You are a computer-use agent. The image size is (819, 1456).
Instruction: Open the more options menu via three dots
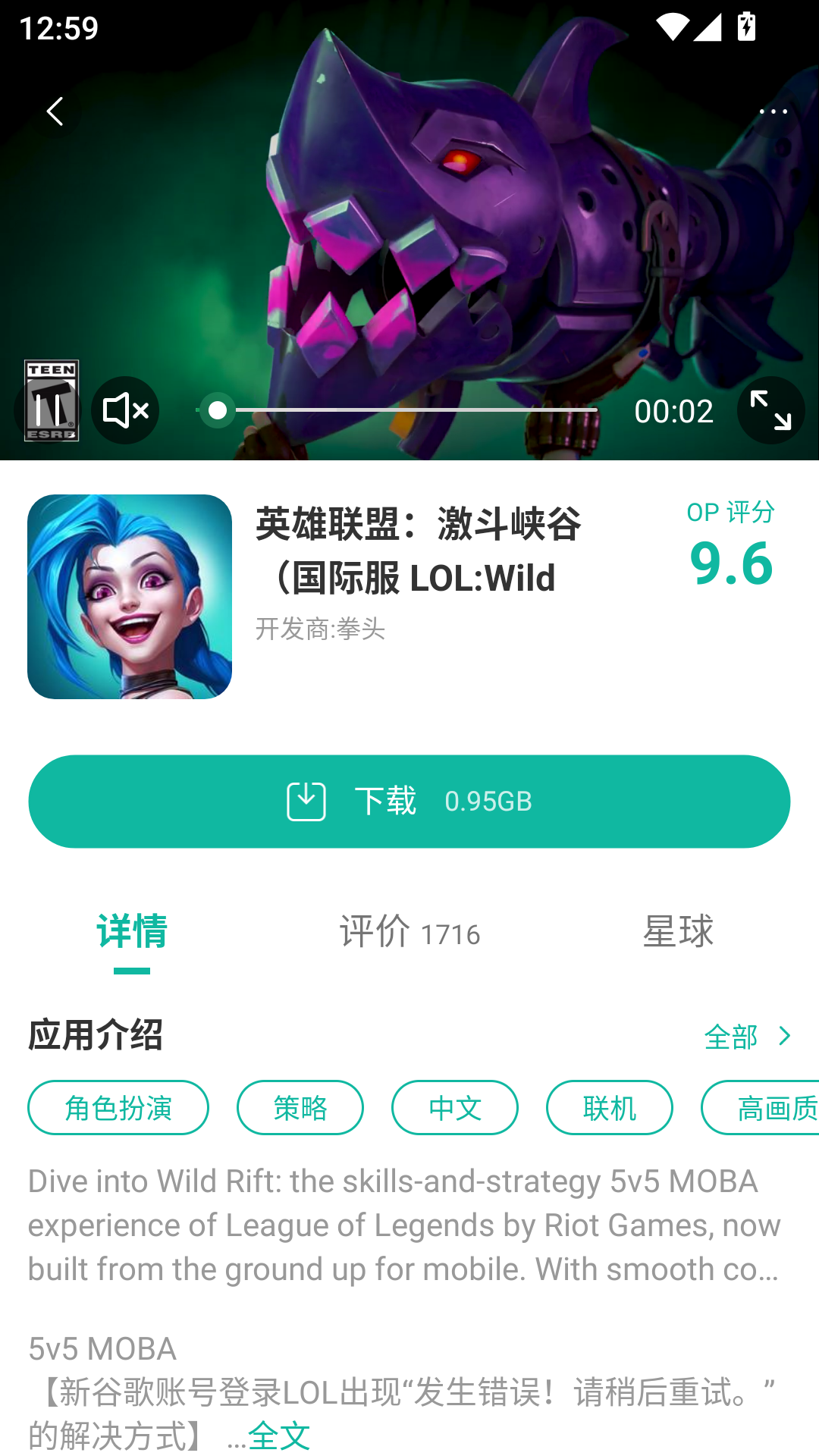coord(774,111)
